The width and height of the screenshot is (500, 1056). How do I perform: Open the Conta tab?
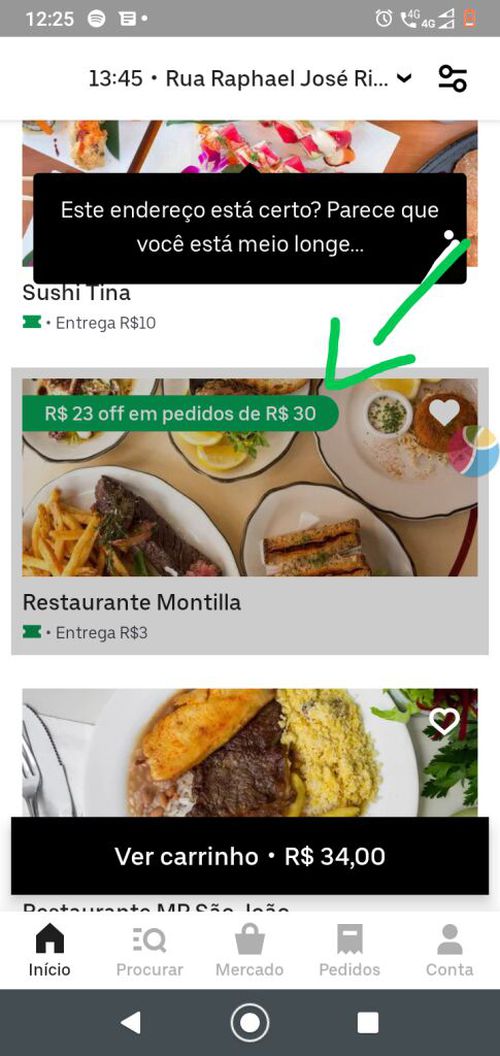tap(449, 950)
